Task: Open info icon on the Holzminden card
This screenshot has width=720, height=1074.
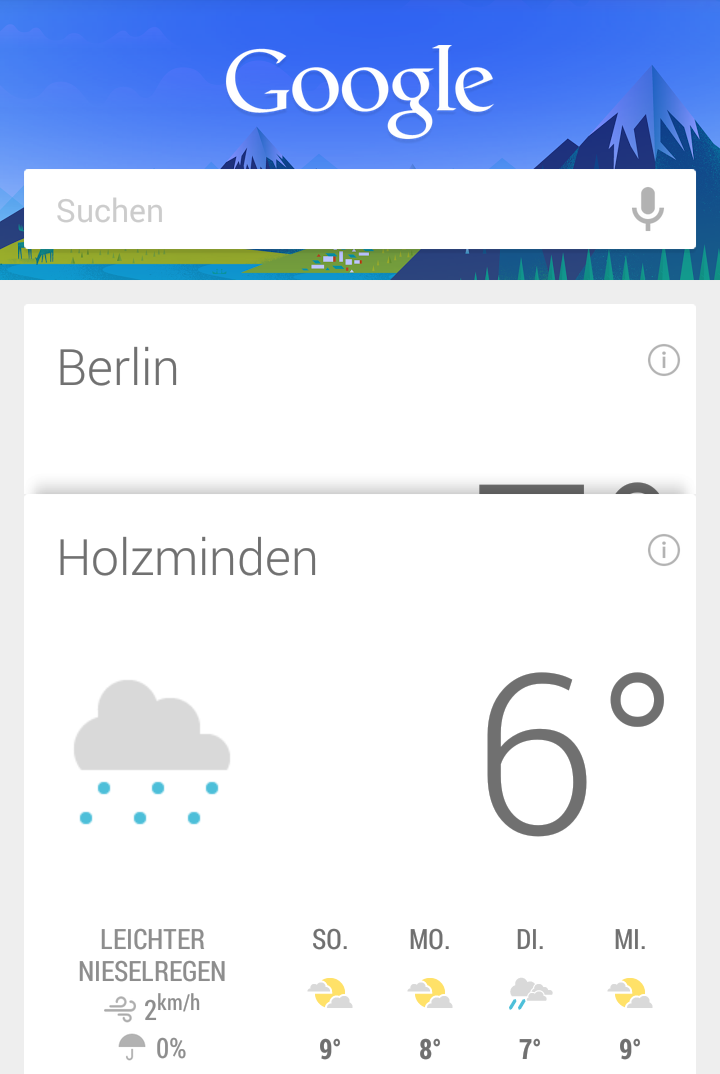Action: coord(664,550)
